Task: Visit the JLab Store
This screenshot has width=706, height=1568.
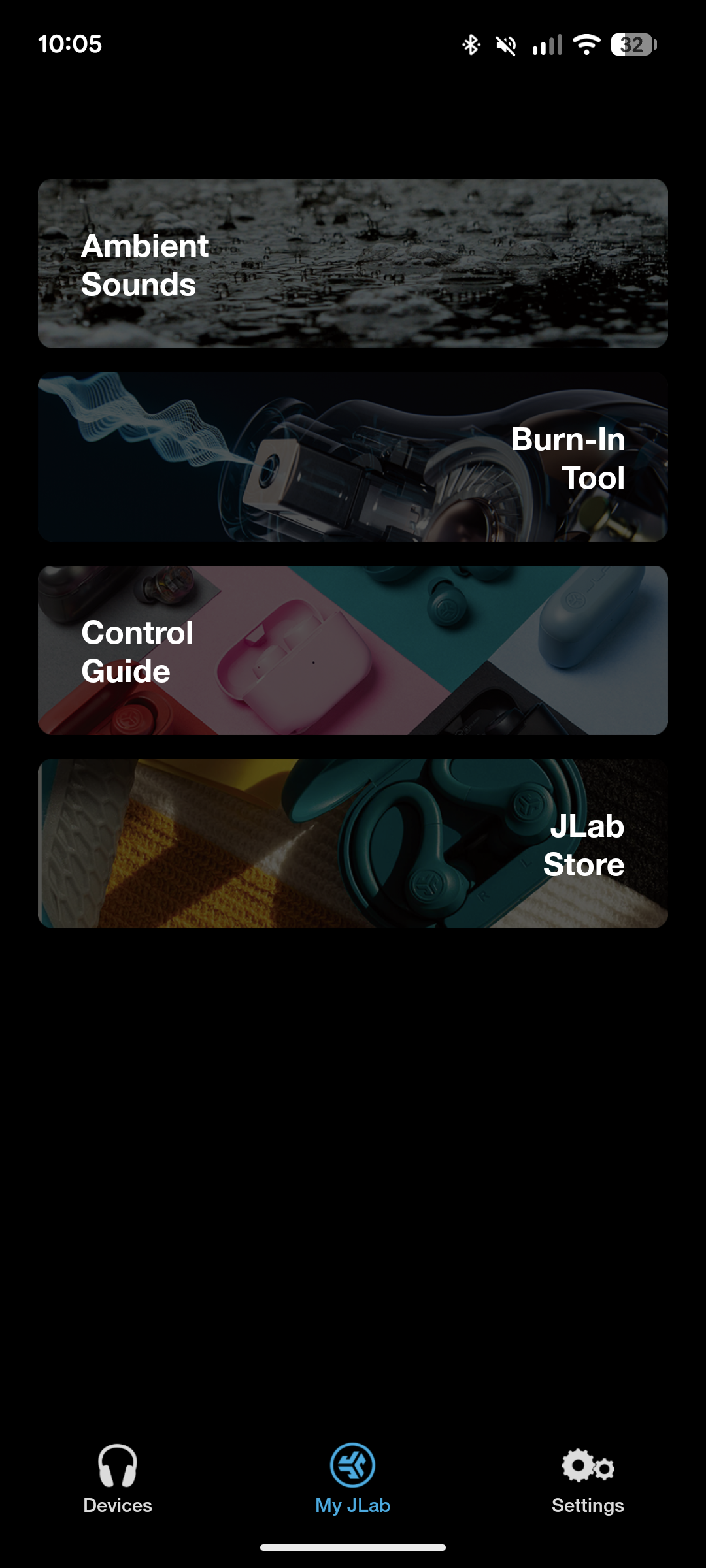Action: click(x=353, y=843)
